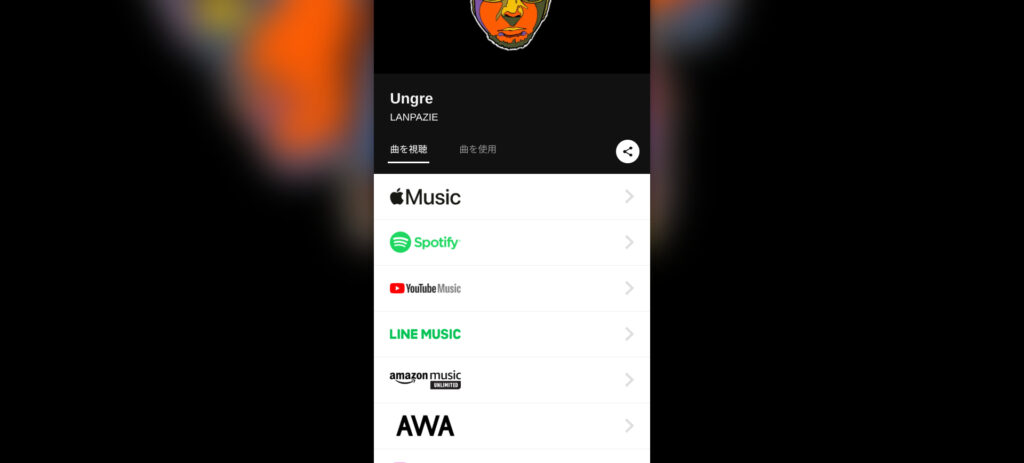Viewport: 1024px width, 463px height.
Task: Open the Apple Music row
Action: point(511,197)
